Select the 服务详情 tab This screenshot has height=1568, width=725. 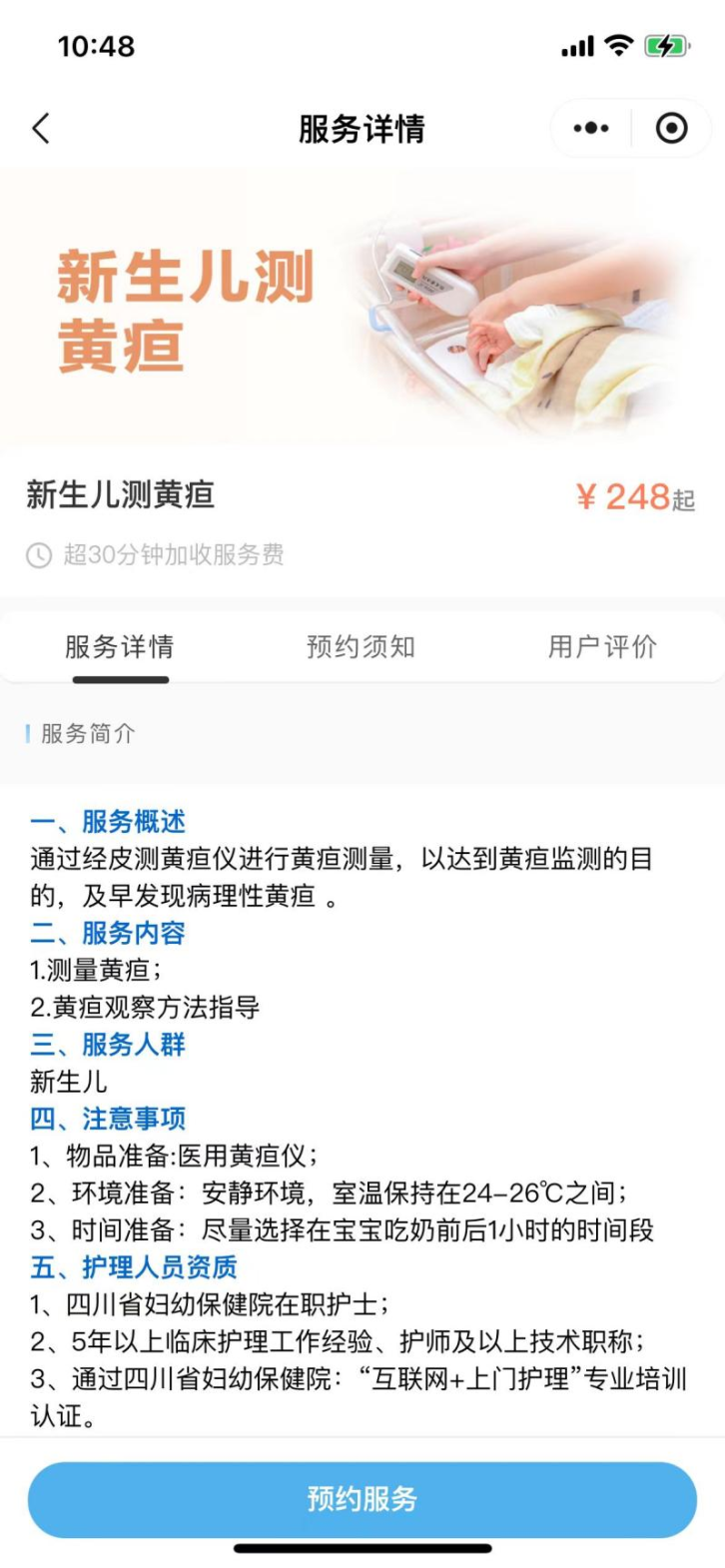pos(120,647)
